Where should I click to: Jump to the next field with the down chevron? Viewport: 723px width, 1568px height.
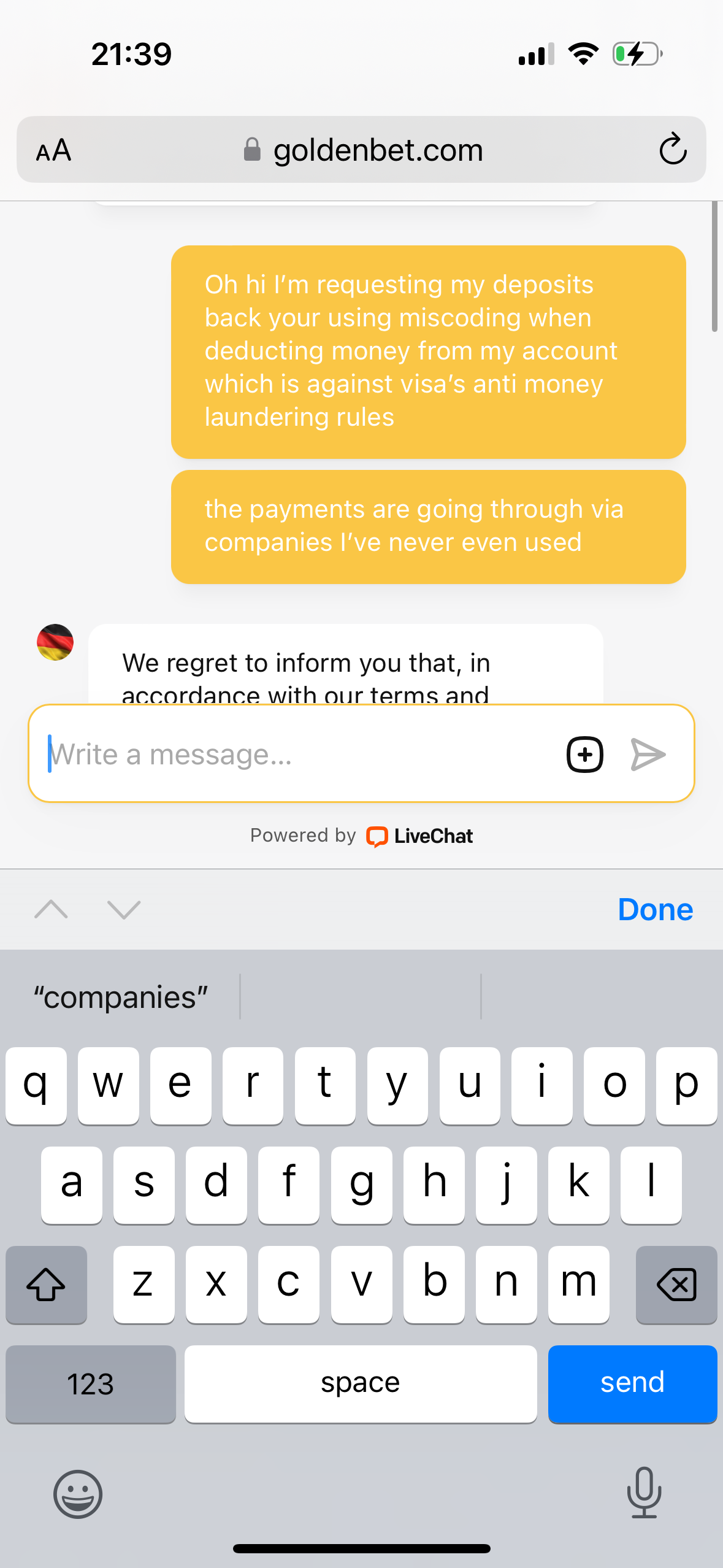coord(124,909)
